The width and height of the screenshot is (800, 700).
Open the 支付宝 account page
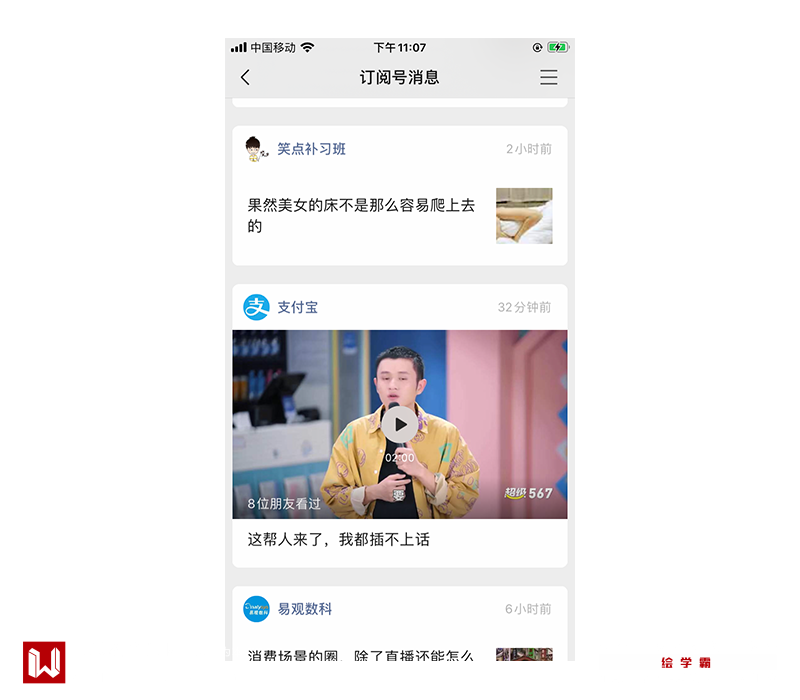(297, 307)
